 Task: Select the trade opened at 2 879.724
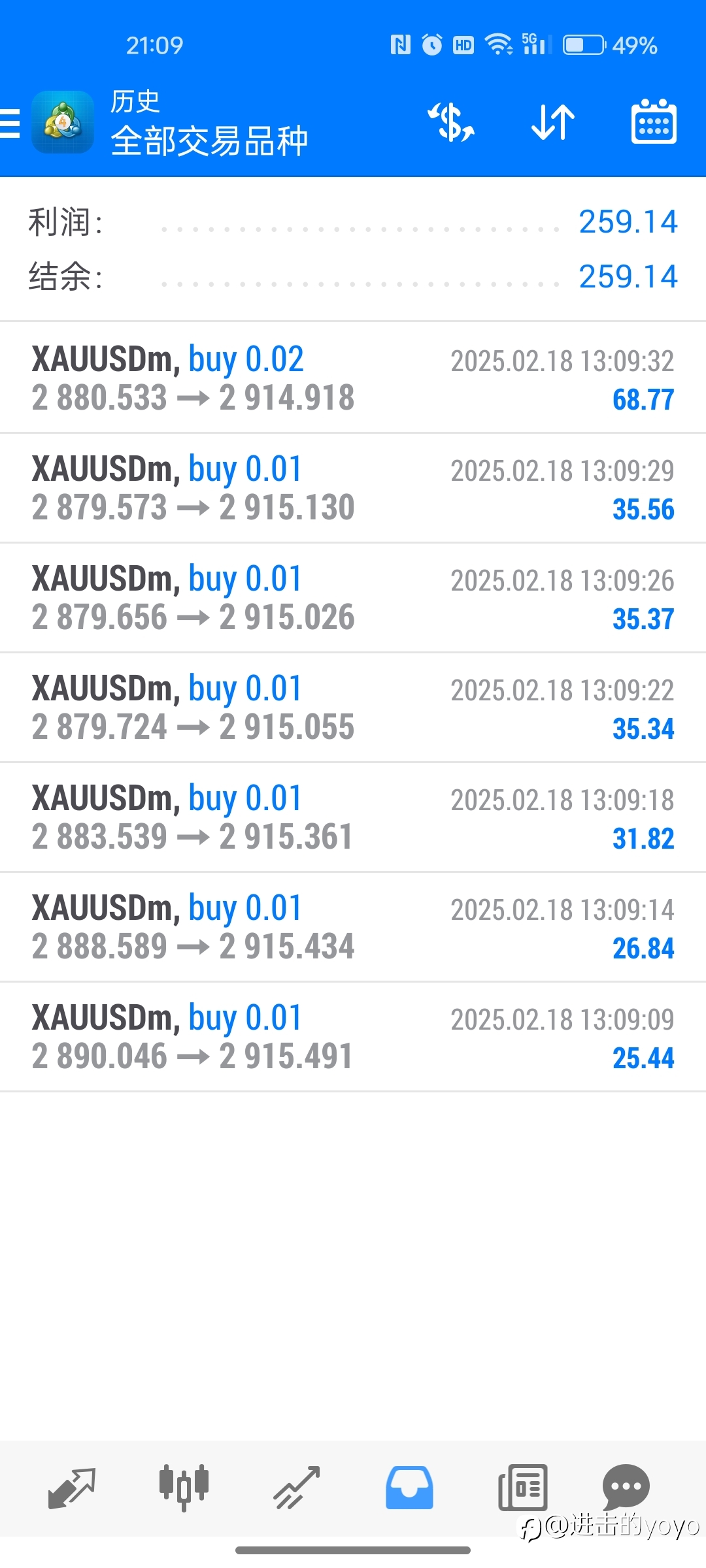[353, 708]
